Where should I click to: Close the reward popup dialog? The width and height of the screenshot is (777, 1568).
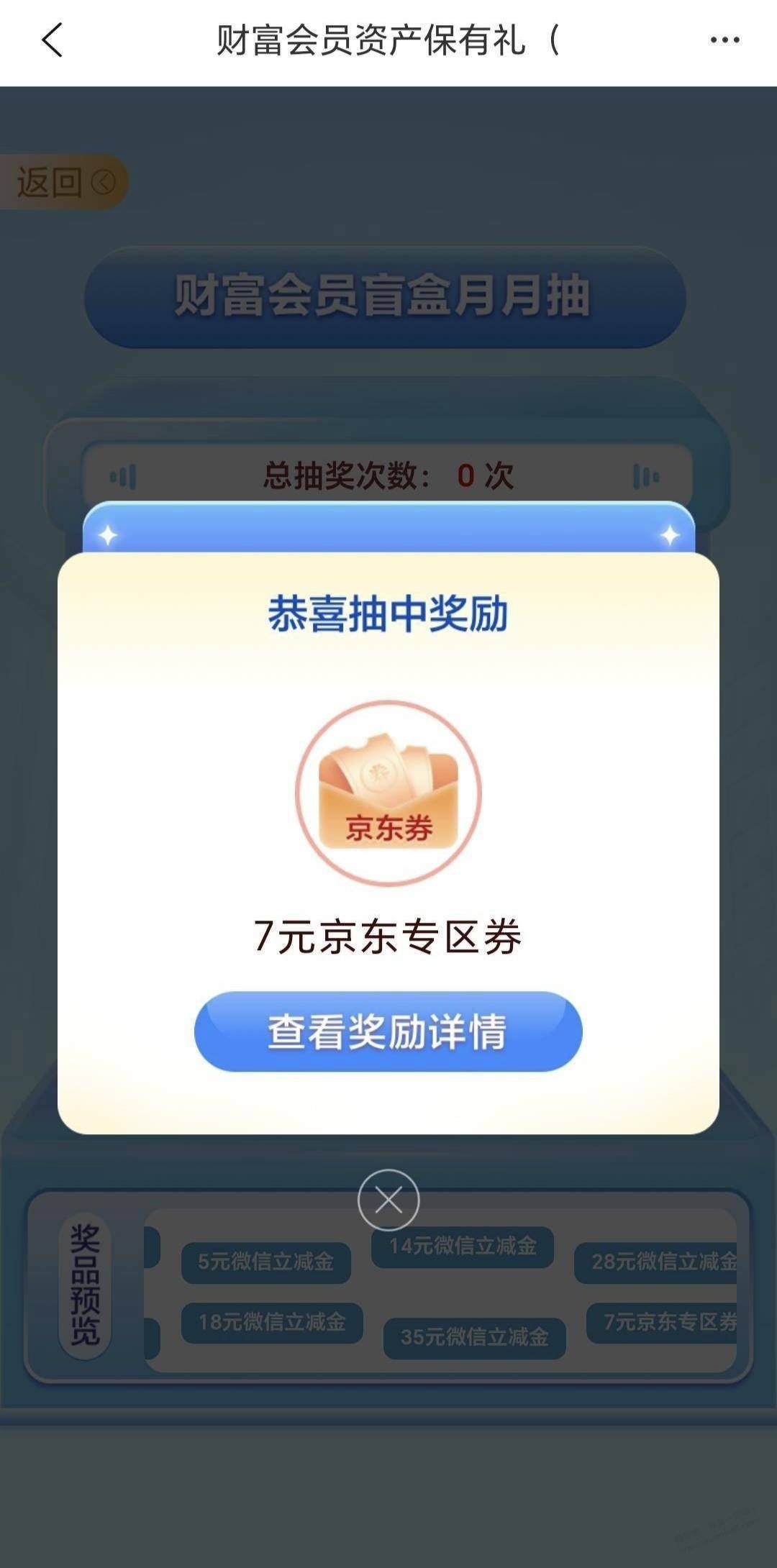pos(388,1200)
